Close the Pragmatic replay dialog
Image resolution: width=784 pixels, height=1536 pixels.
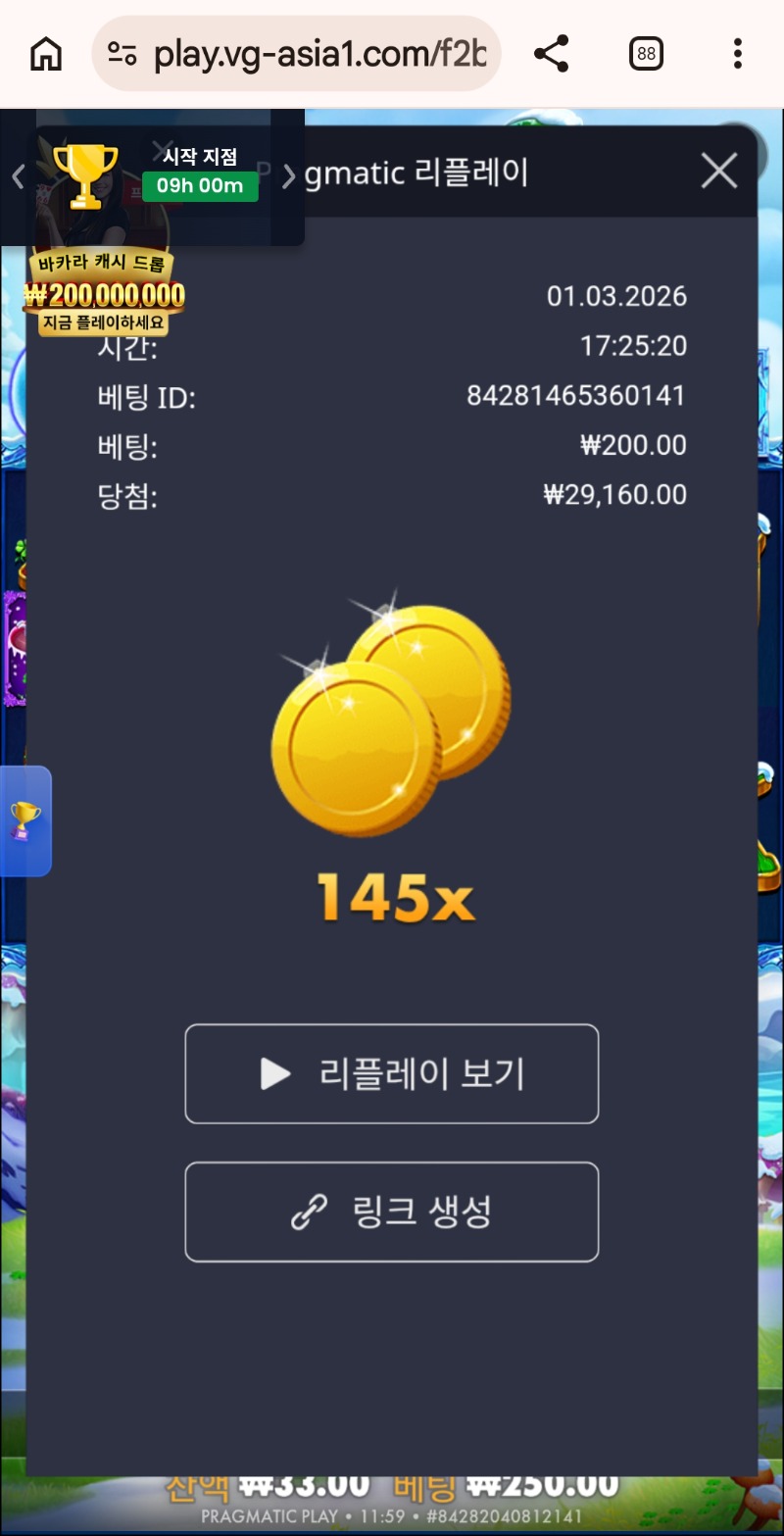(718, 172)
